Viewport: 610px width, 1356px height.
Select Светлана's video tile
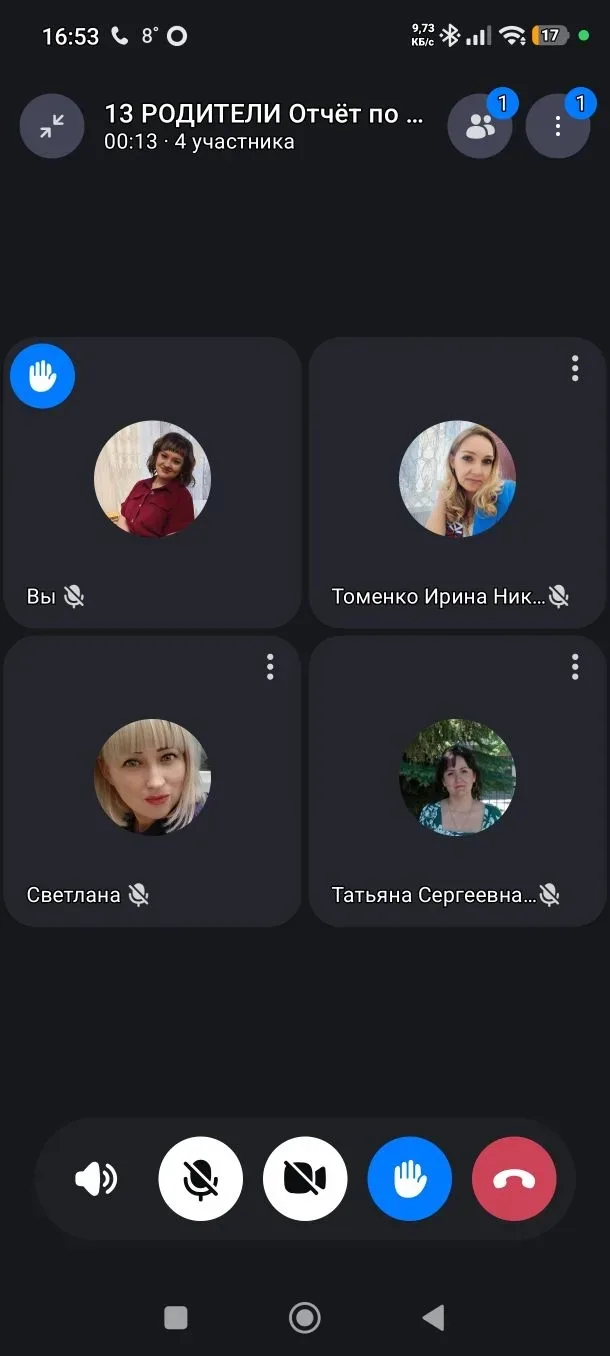point(152,780)
